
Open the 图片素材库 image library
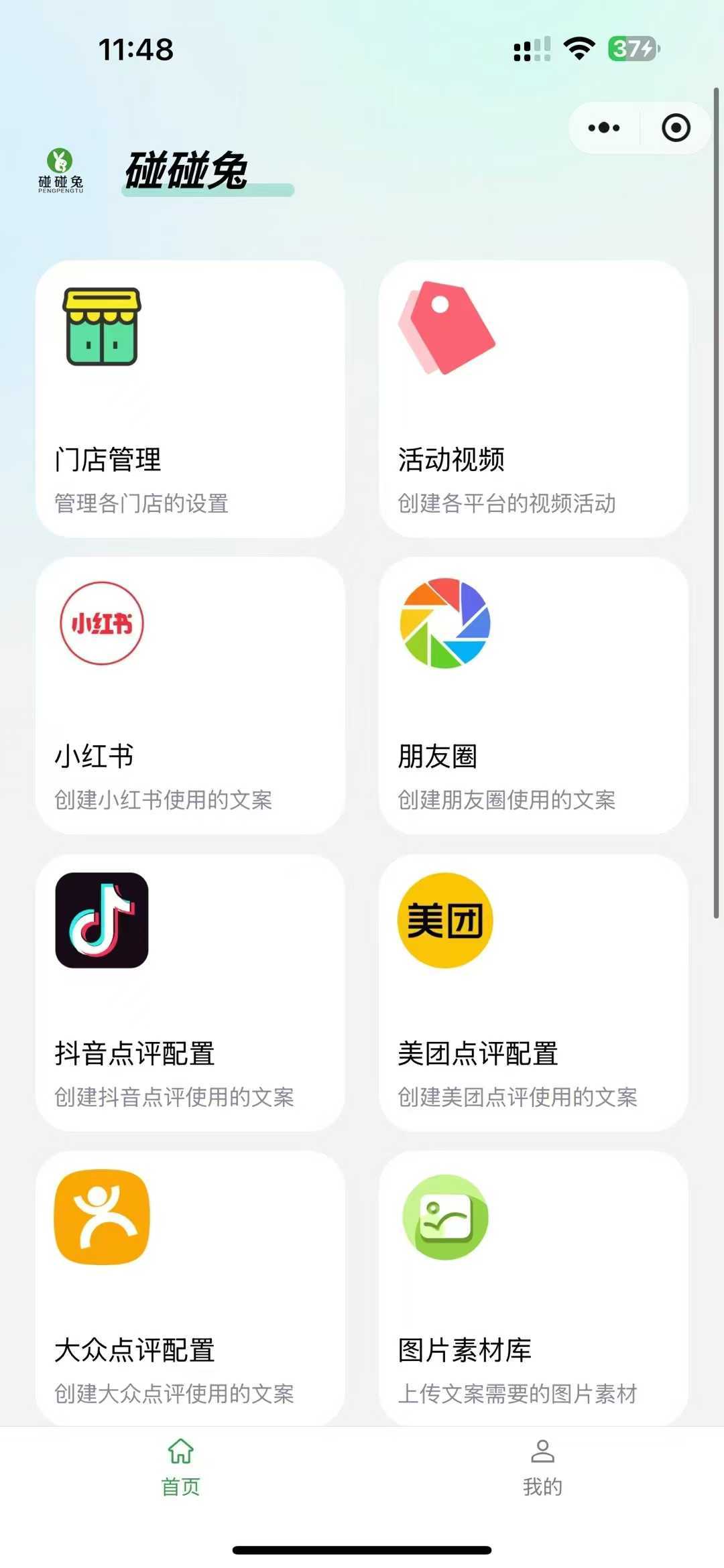tap(534, 1288)
